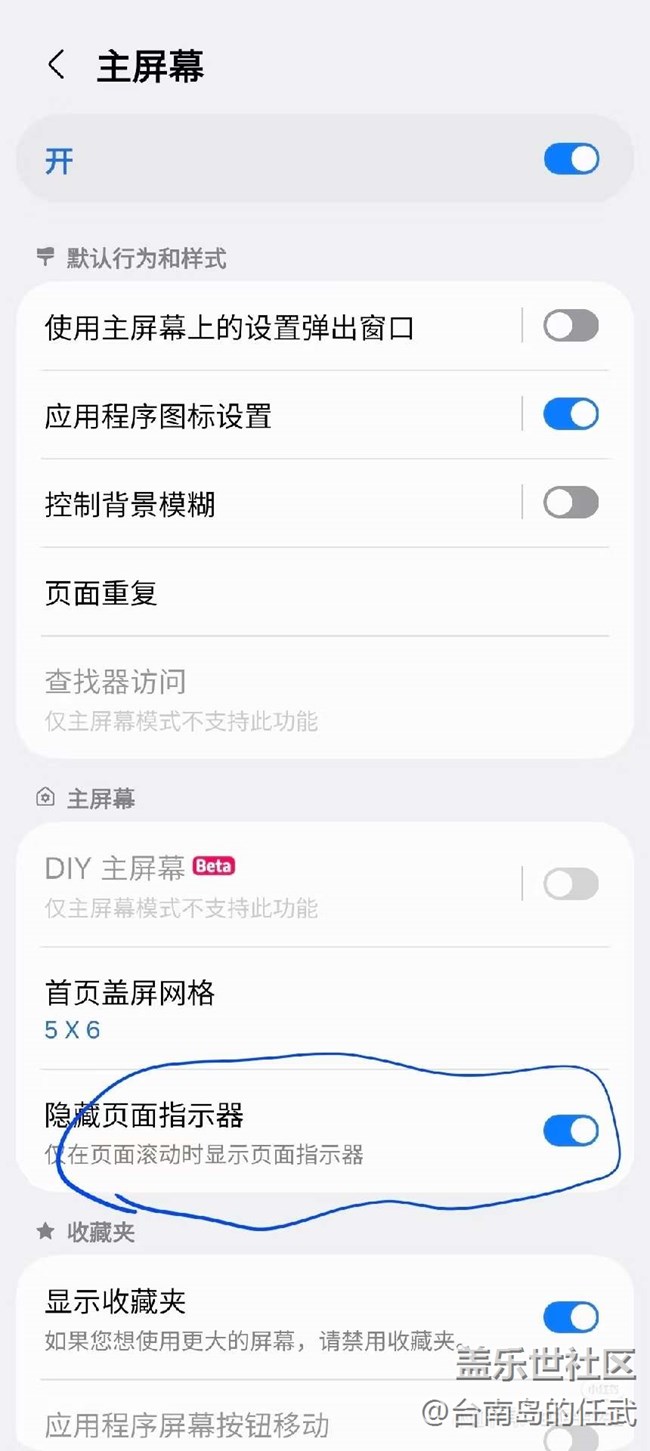
Task: Disable the 应用程序图标设置 switch
Action: pos(571,415)
